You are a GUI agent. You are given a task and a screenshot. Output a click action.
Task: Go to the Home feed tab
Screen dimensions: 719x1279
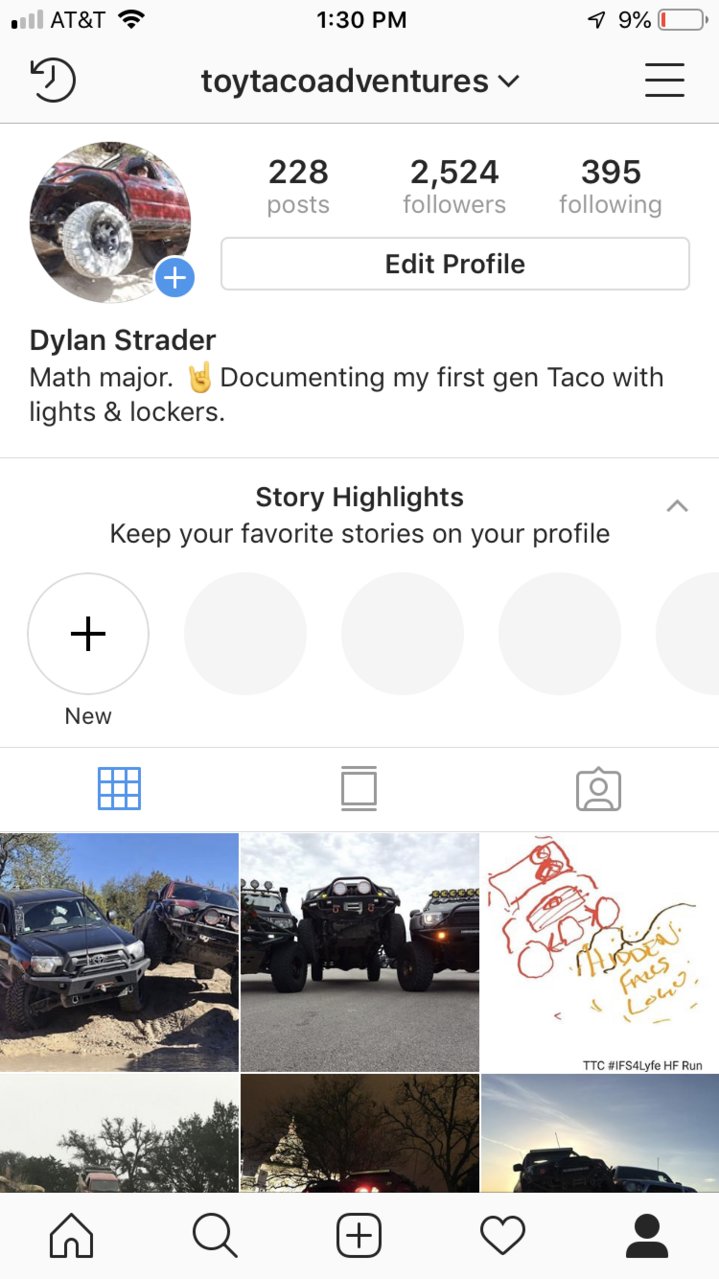[x=72, y=1236]
